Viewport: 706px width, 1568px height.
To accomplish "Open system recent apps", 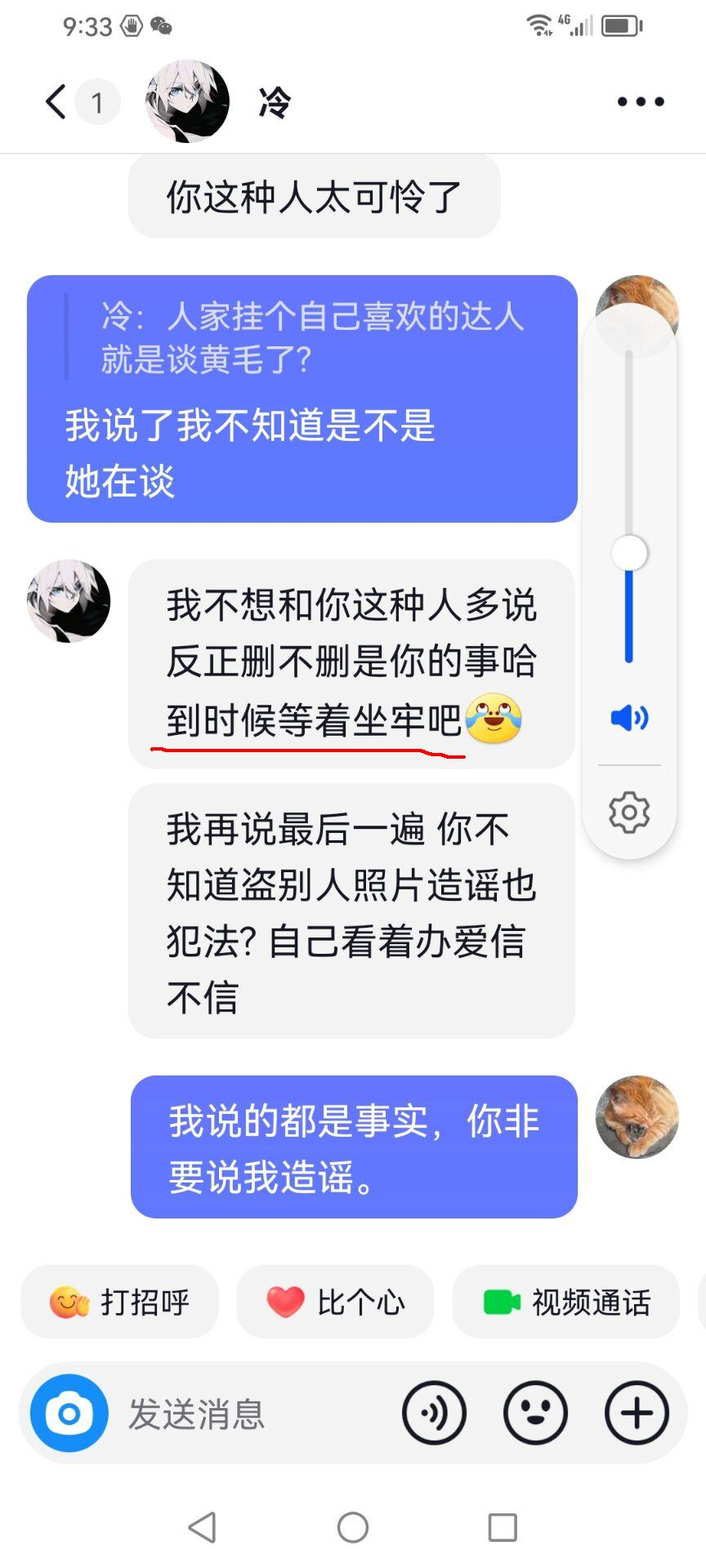I will 503,1526.
